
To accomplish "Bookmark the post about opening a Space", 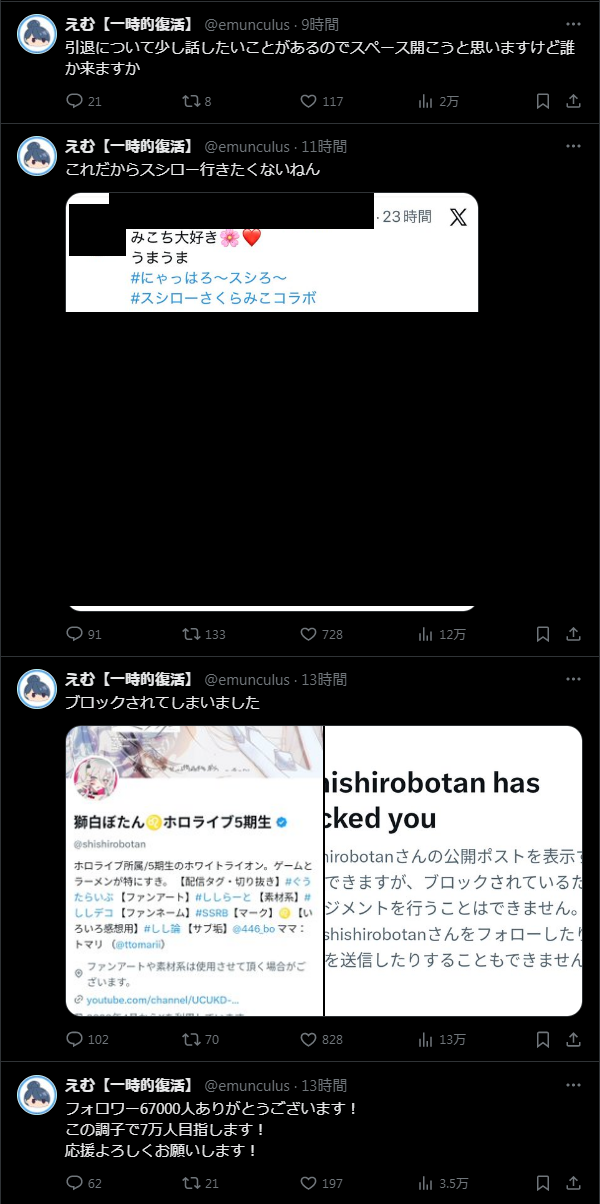I will 542,101.
